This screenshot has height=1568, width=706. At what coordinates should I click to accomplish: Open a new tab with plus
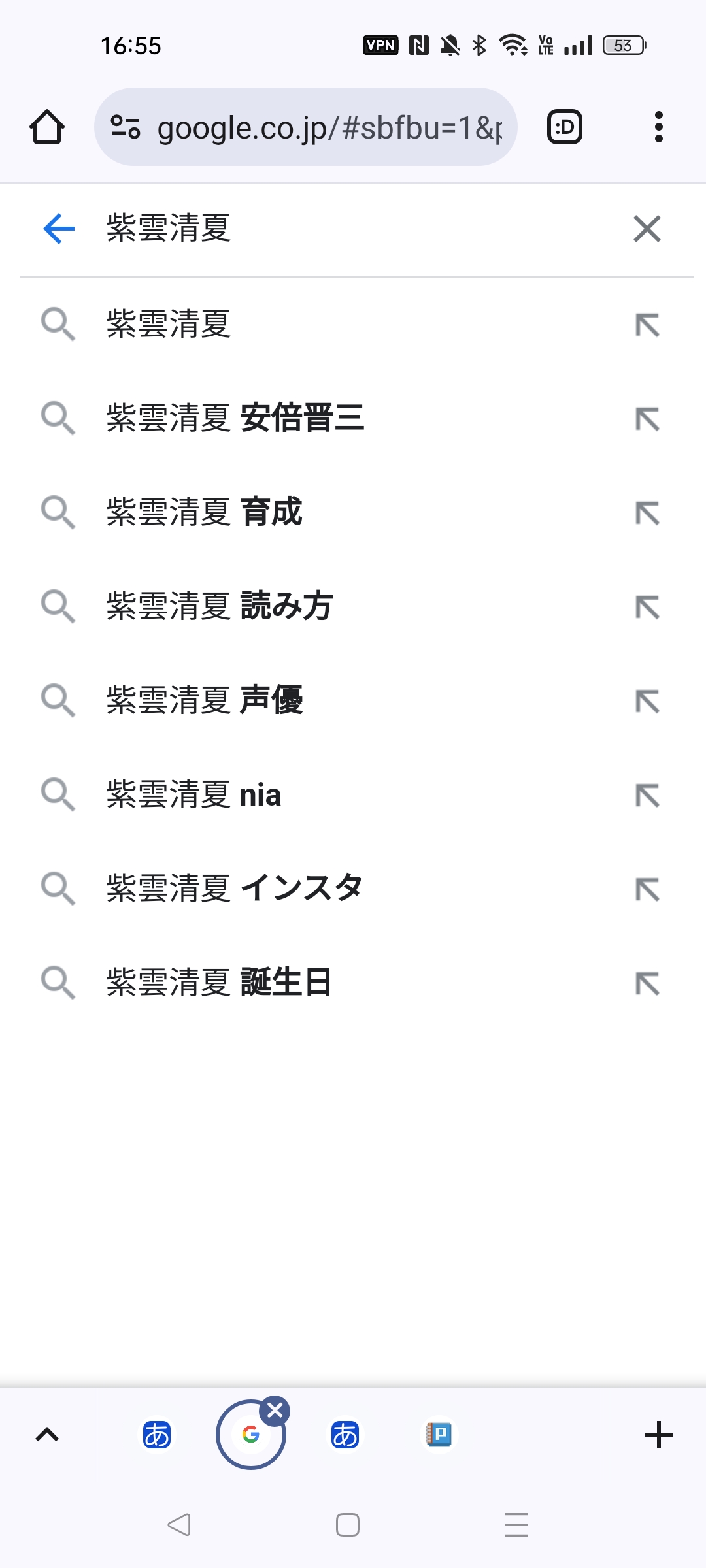pos(659,1435)
